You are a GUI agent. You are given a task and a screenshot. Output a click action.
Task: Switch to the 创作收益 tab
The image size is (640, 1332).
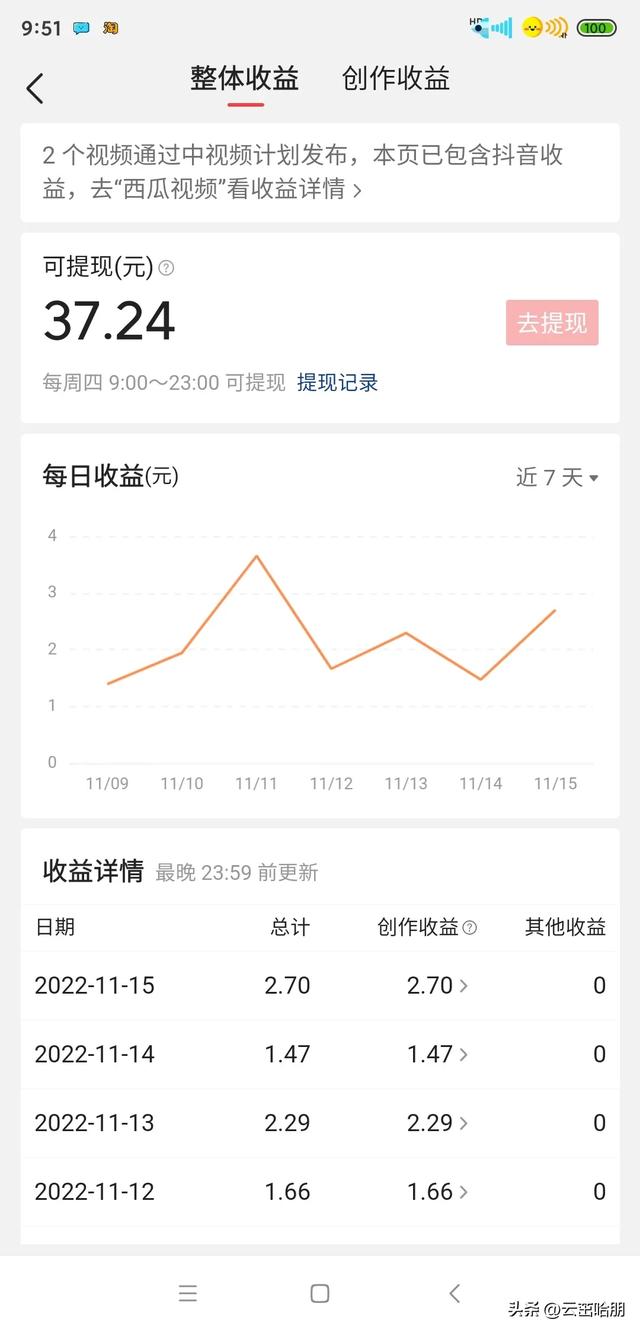pos(396,79)
